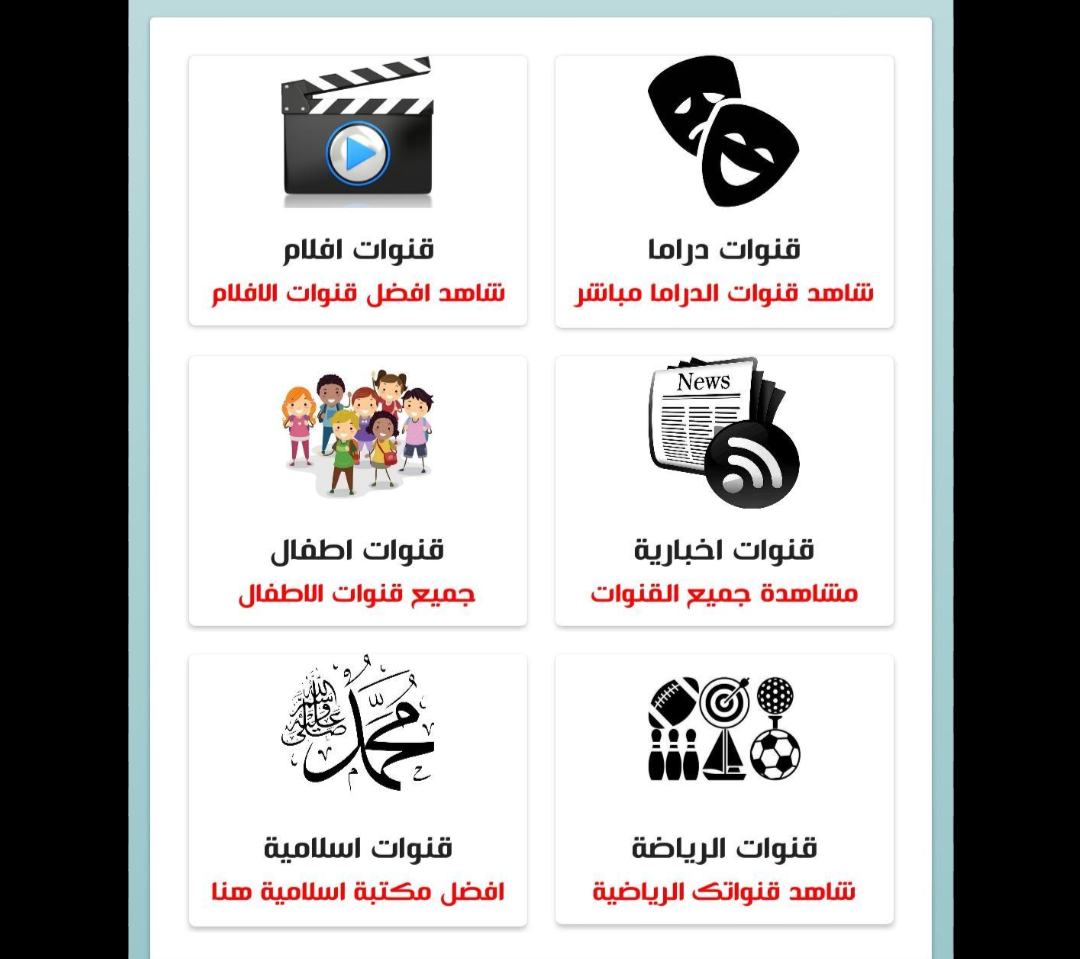Choose the قنوات اسلامية Islamic channels card
This screenshot has width=1080, height=959.
[357, 789]
